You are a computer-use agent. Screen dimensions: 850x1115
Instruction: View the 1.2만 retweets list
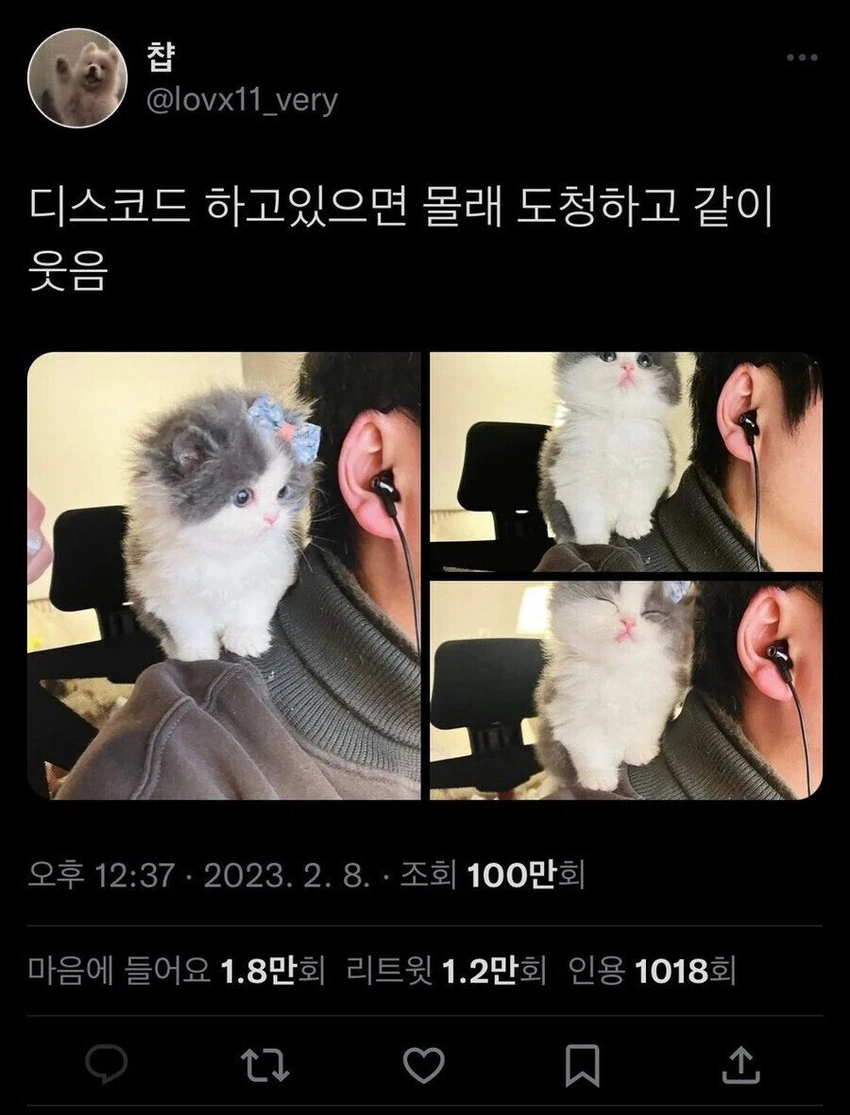tap(445, 969)
